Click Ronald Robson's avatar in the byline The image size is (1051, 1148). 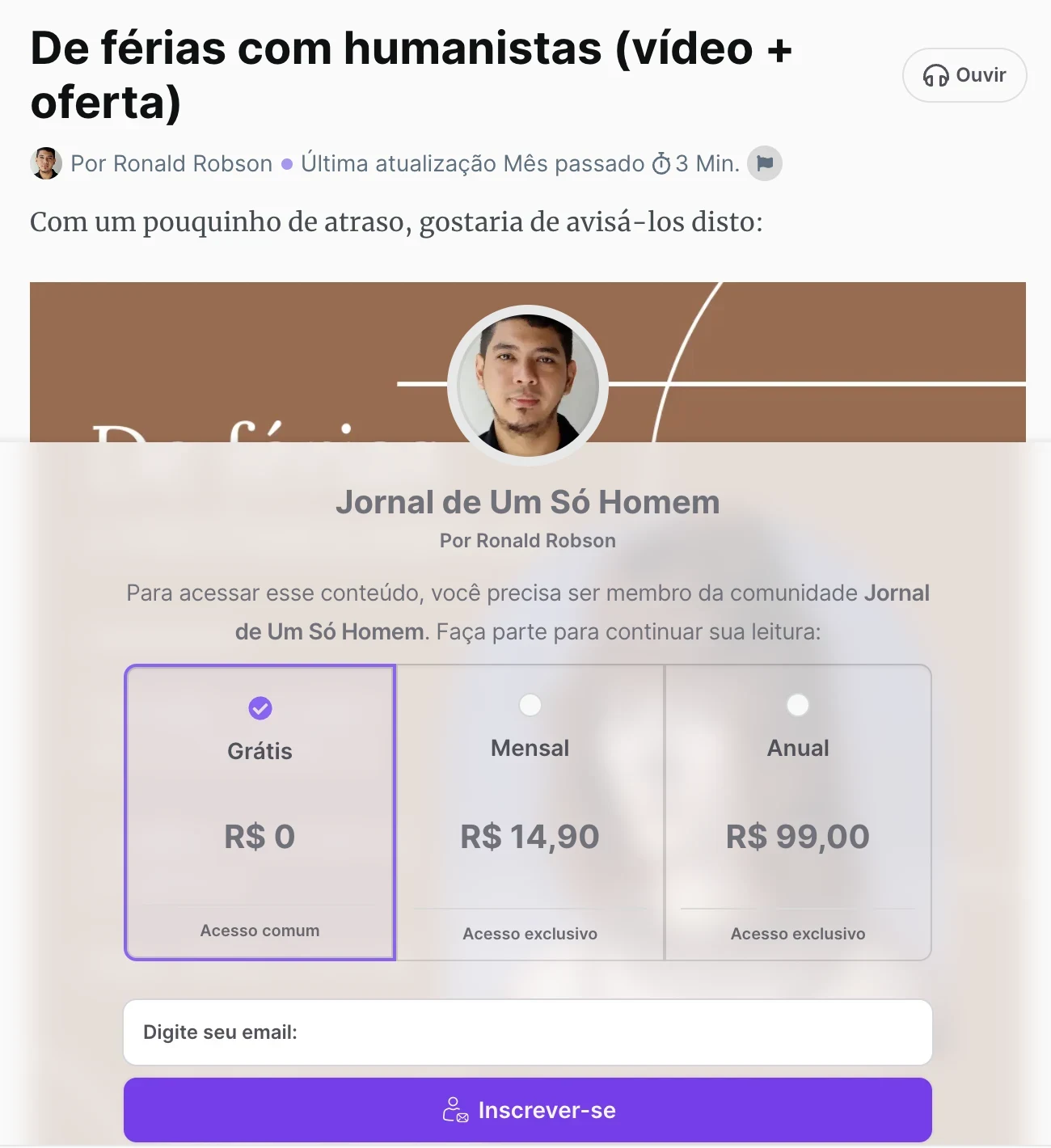(46, 163)
